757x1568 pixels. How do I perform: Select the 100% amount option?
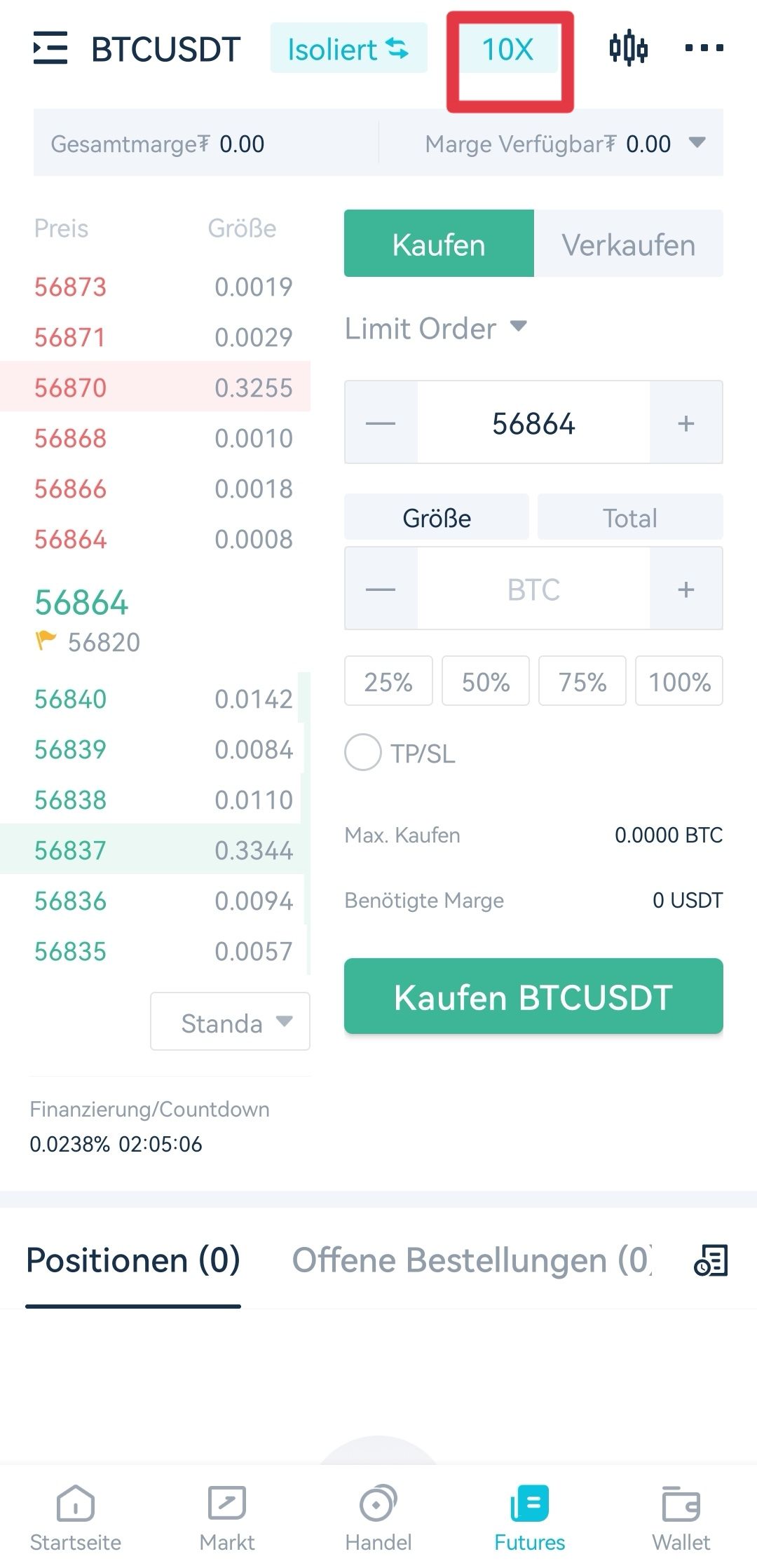click(679, 681)
